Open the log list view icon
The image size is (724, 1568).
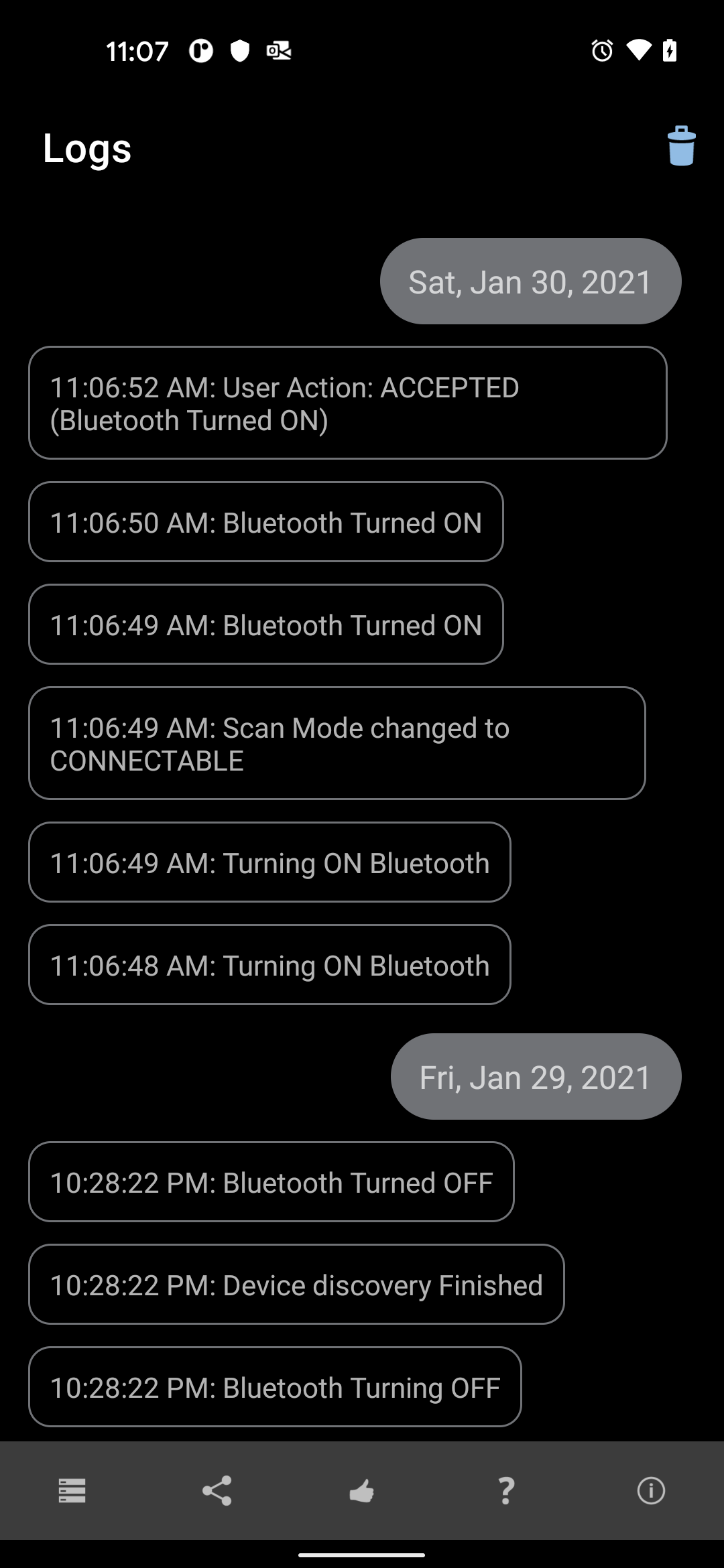tap(72, 1490)
